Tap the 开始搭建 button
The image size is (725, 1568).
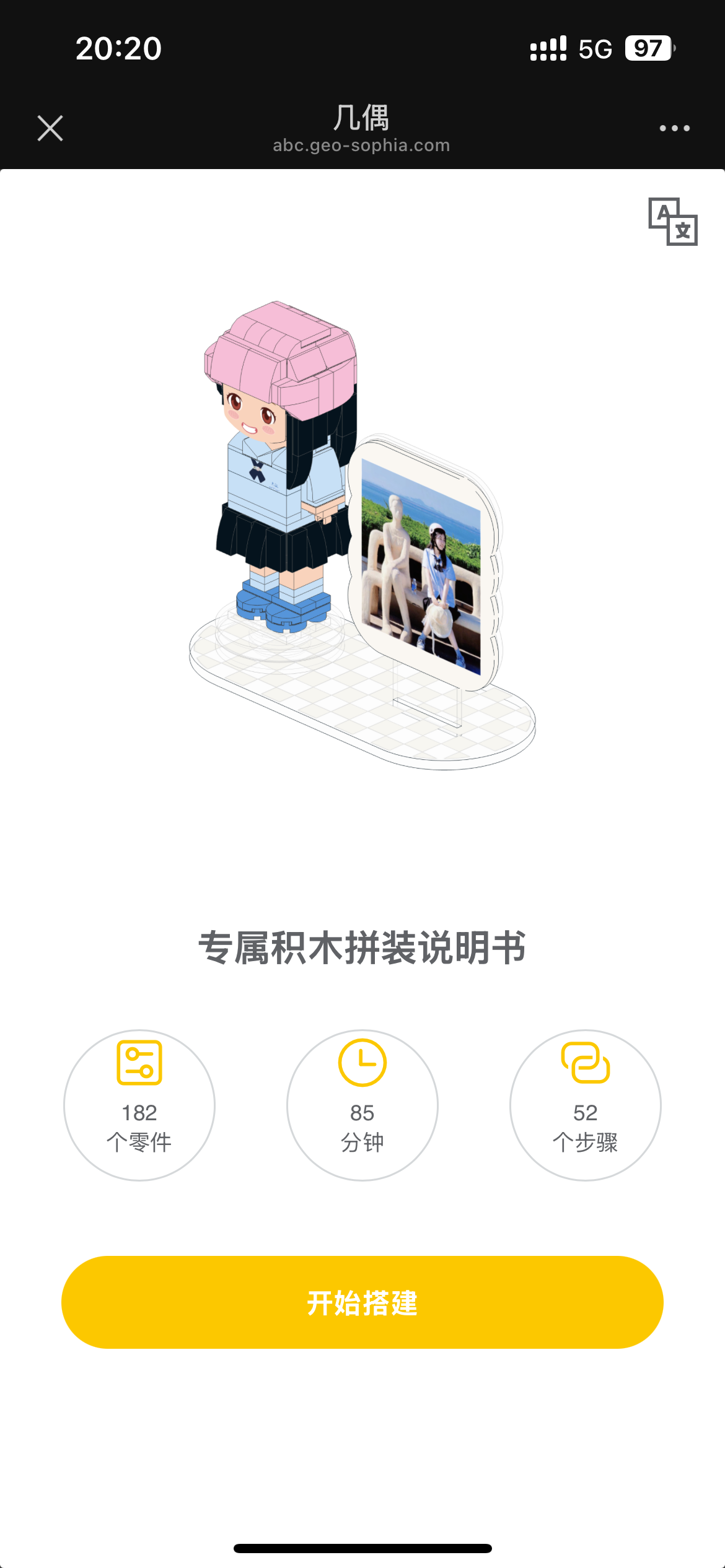click(x=362, y=1302)
